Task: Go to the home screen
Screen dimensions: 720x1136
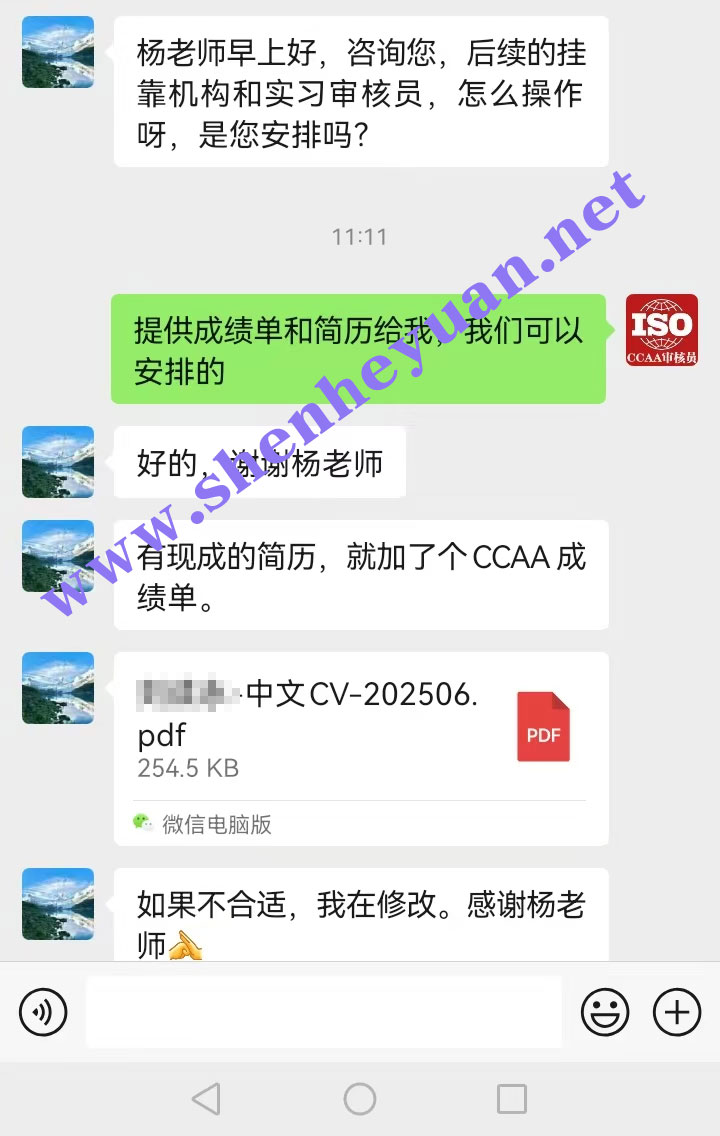Action: tap(360, 1099)
